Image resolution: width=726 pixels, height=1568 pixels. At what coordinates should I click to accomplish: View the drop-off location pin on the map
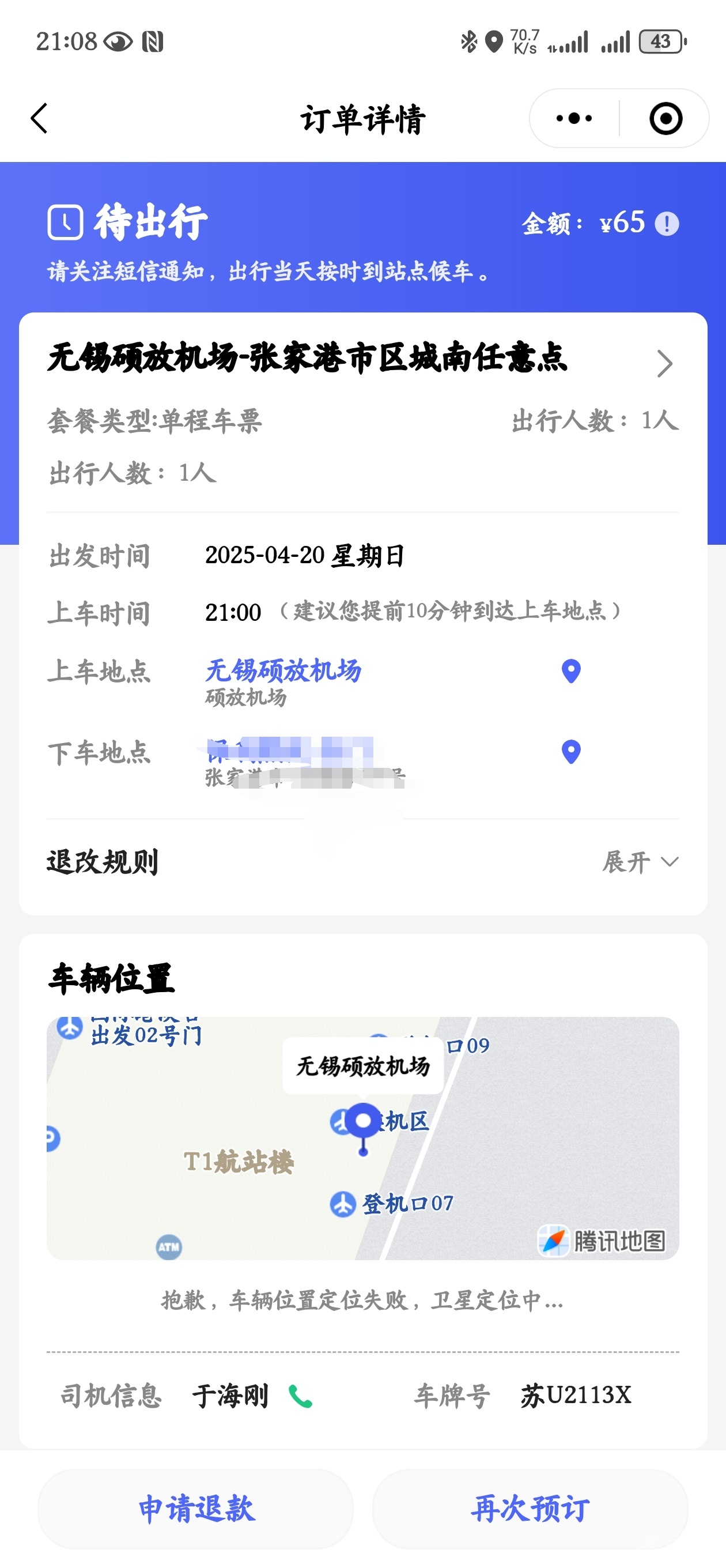coord(570,752)
